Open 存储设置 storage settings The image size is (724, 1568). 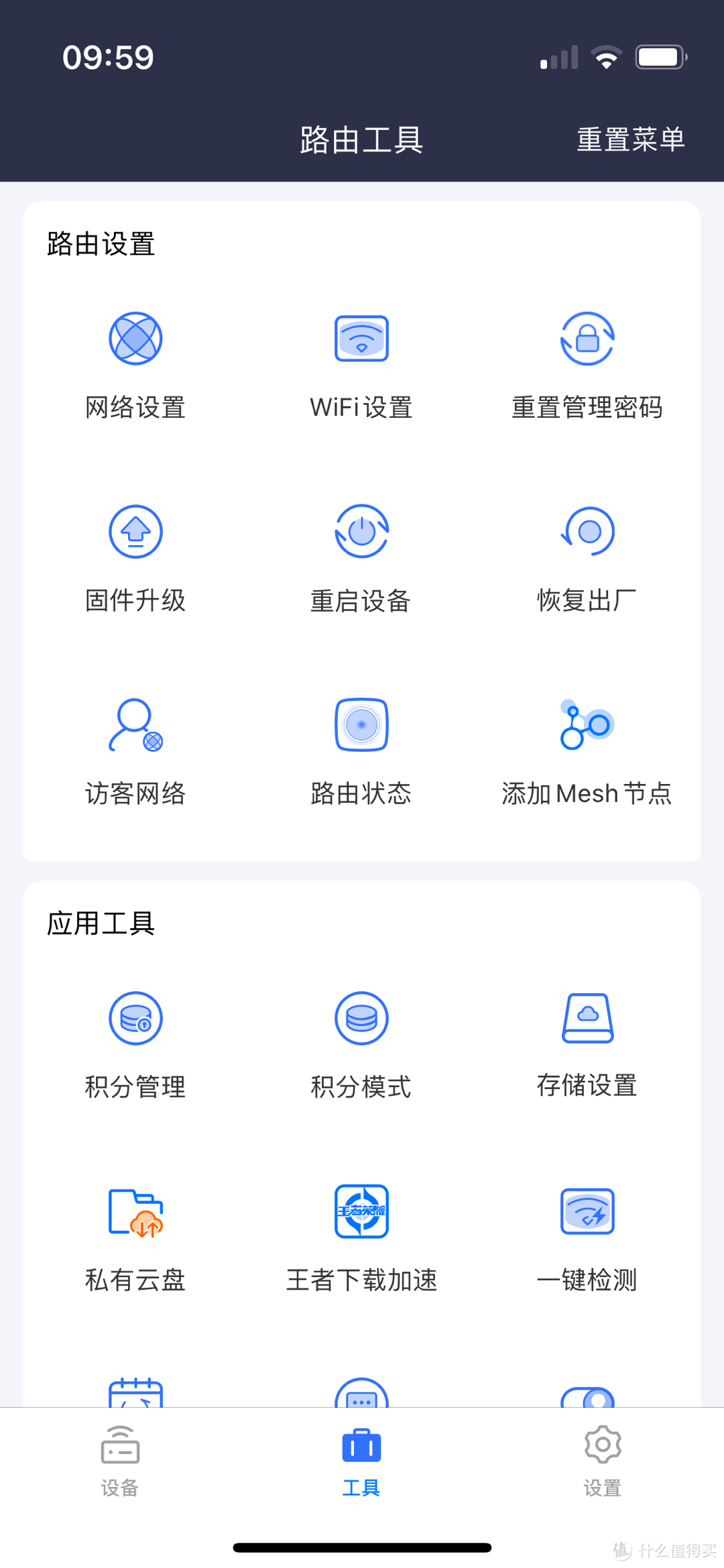[587, 1043]
